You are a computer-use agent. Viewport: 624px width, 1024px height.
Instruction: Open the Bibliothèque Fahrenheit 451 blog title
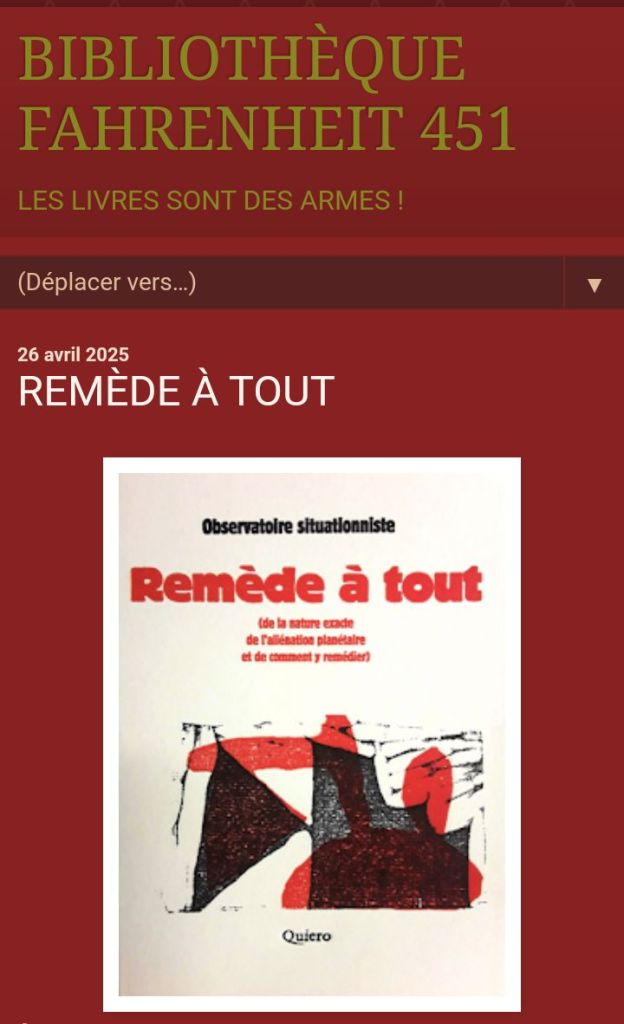266,93
